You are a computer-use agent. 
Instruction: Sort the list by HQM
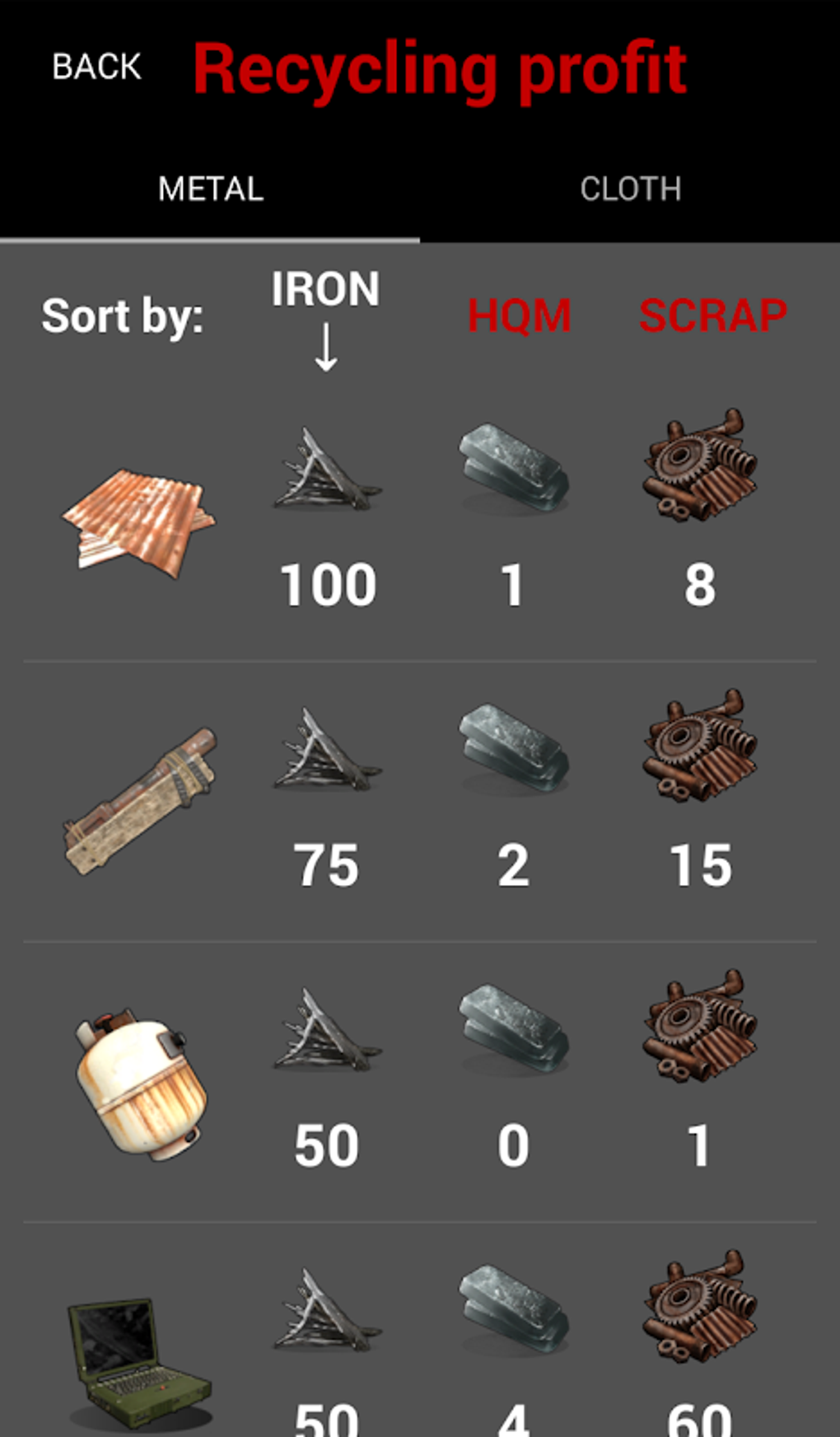pos(520,316)
